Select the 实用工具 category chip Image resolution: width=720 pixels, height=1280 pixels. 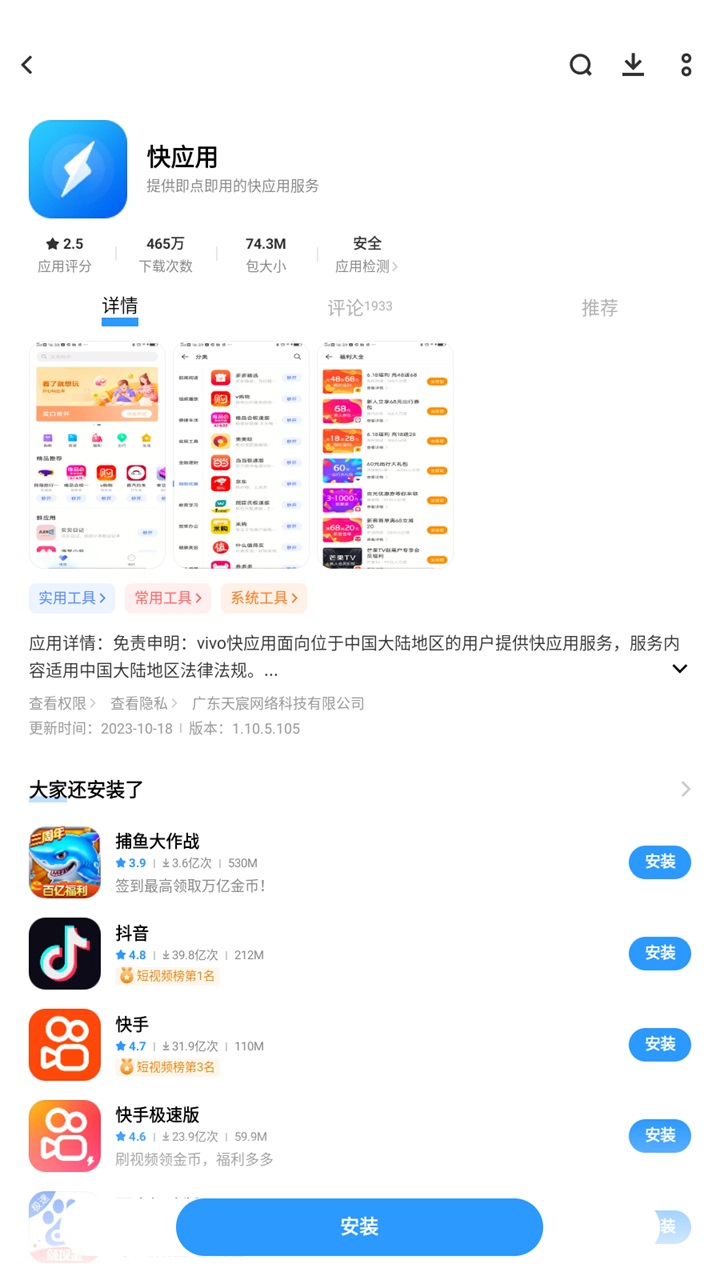pyautogui.click(x=72, y=598)
